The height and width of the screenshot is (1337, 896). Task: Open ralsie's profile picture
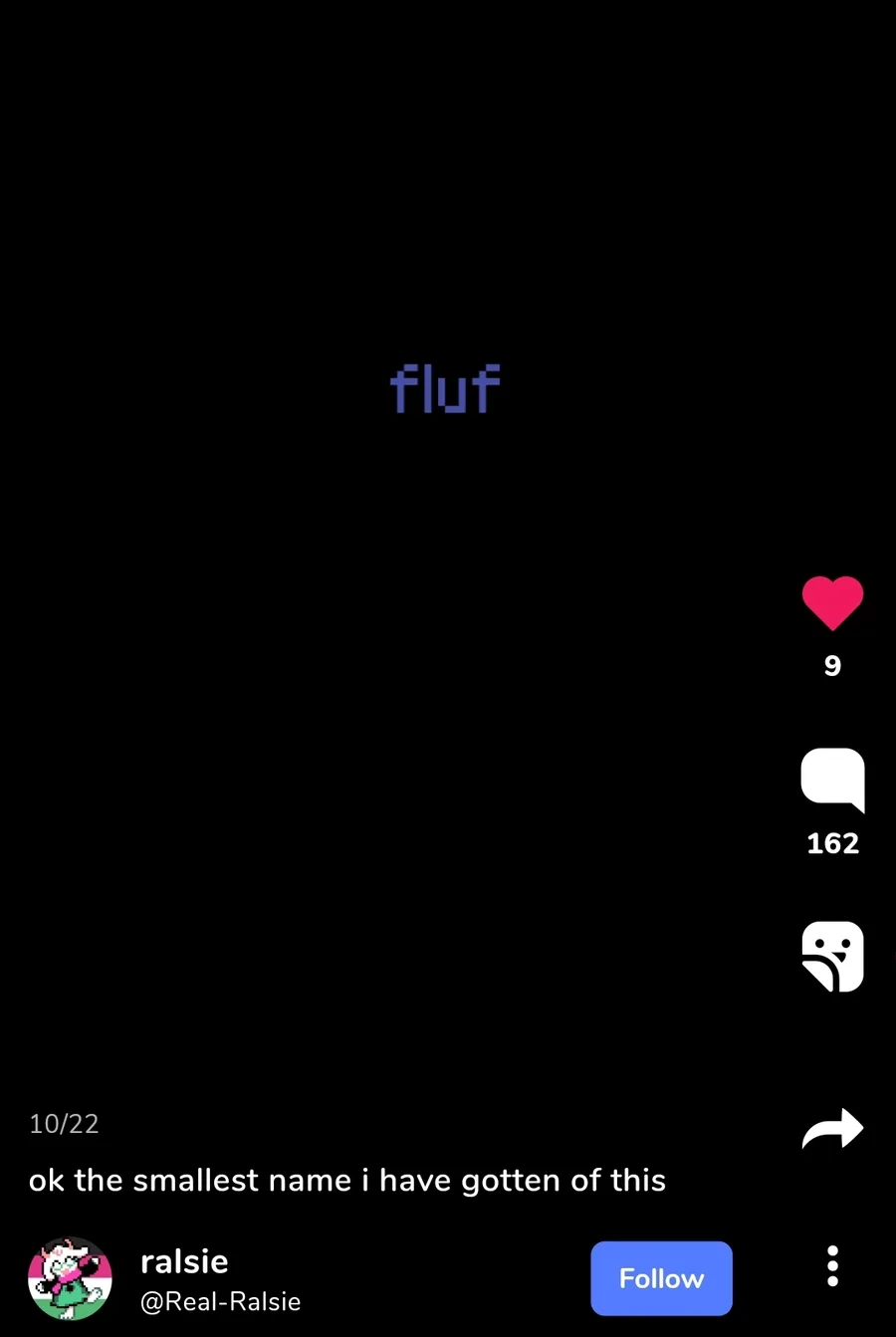[70, 1278]
